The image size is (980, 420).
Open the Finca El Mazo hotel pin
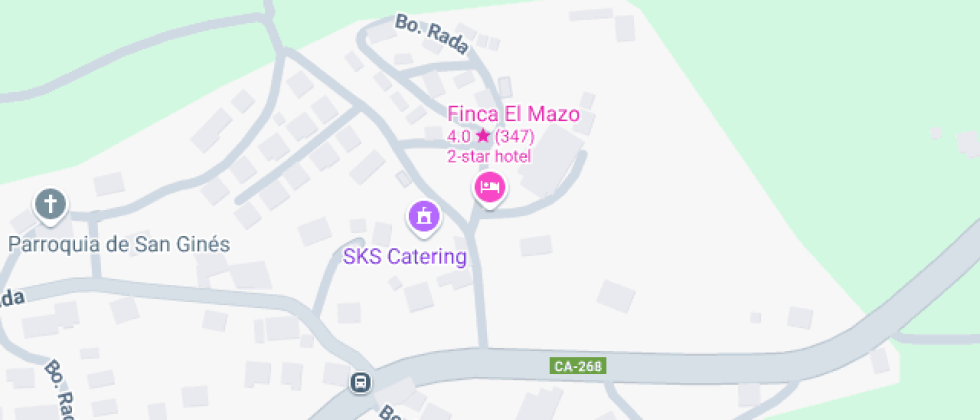pos(489,187)
